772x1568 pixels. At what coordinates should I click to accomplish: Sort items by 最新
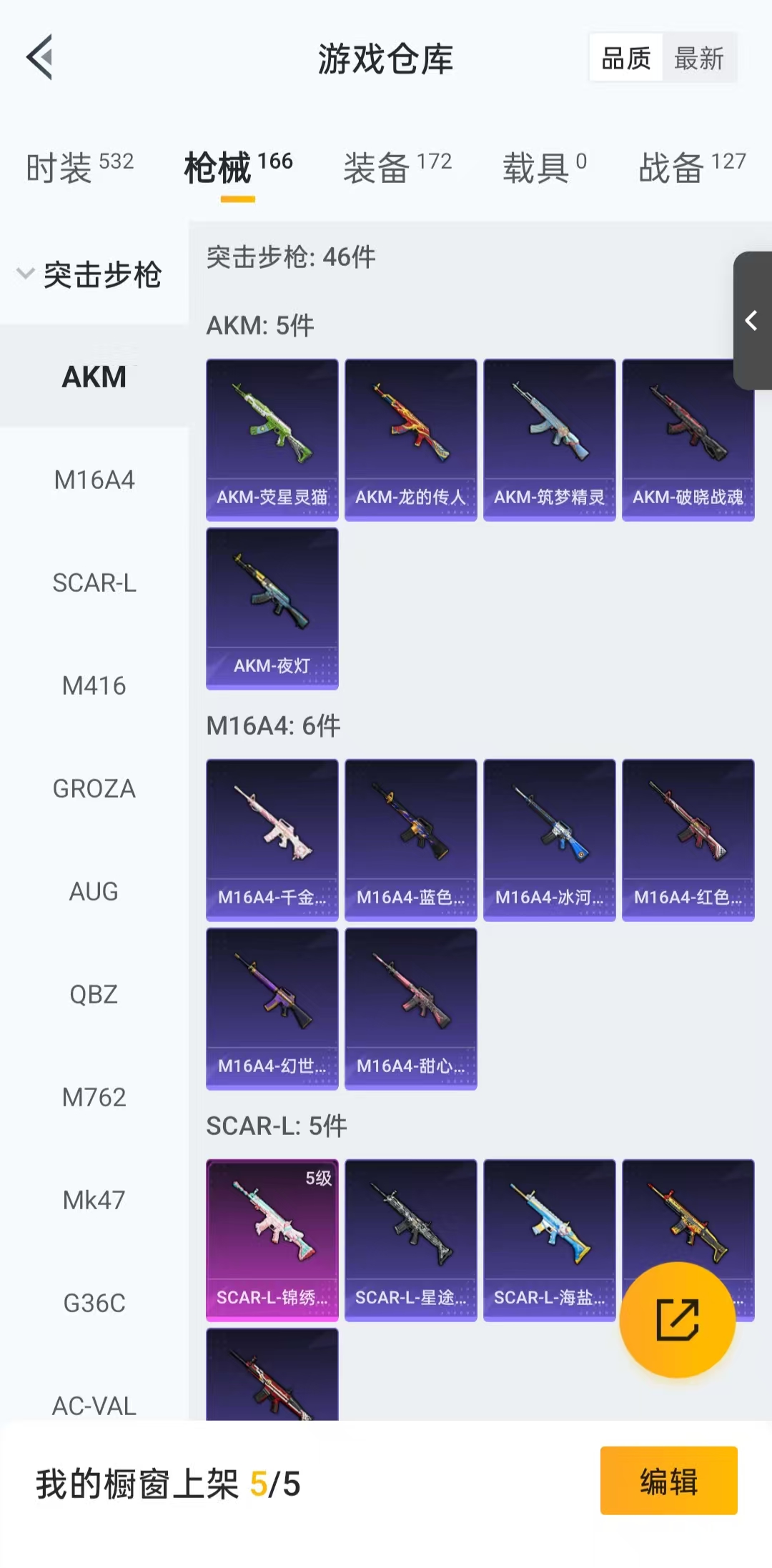[x=699, y=58]
